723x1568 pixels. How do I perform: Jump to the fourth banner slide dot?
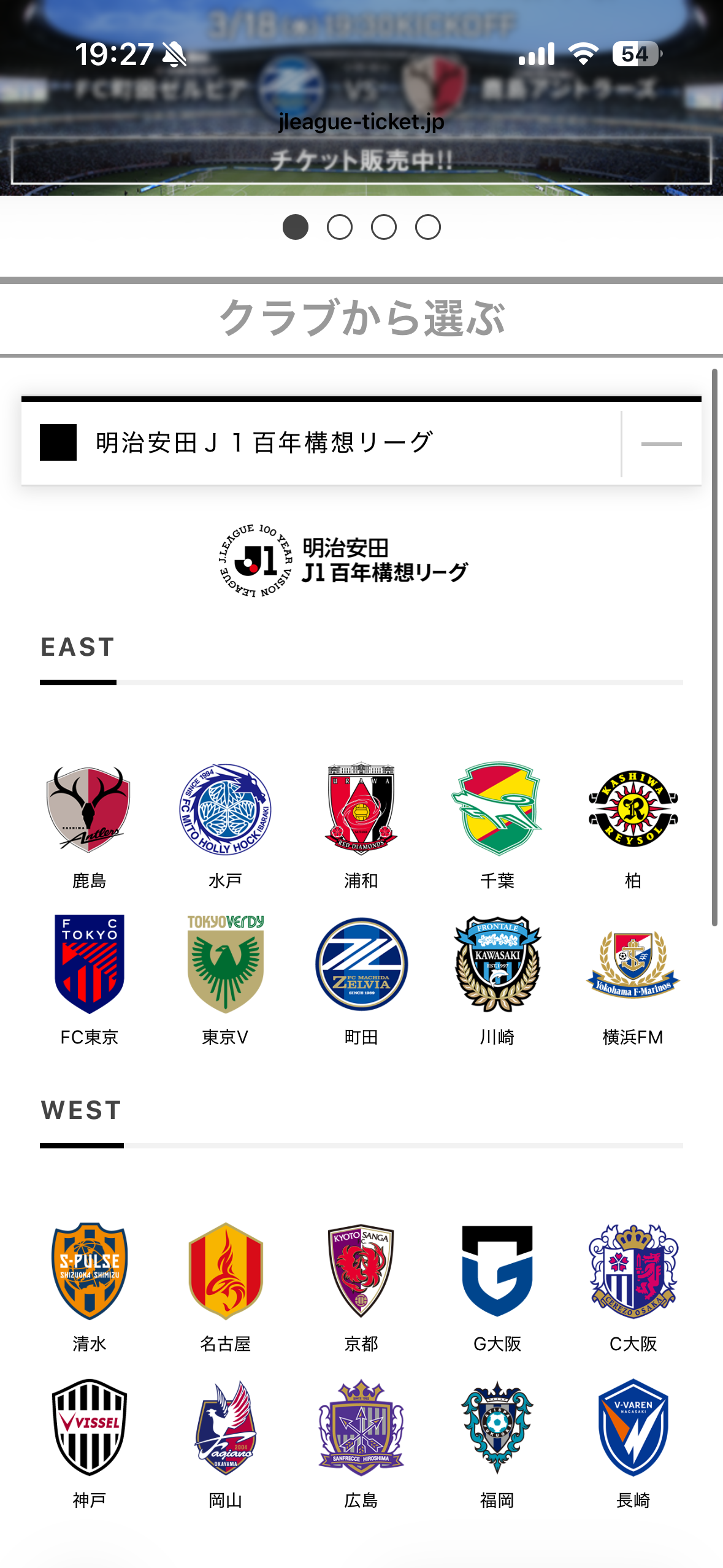coord(427,227)
